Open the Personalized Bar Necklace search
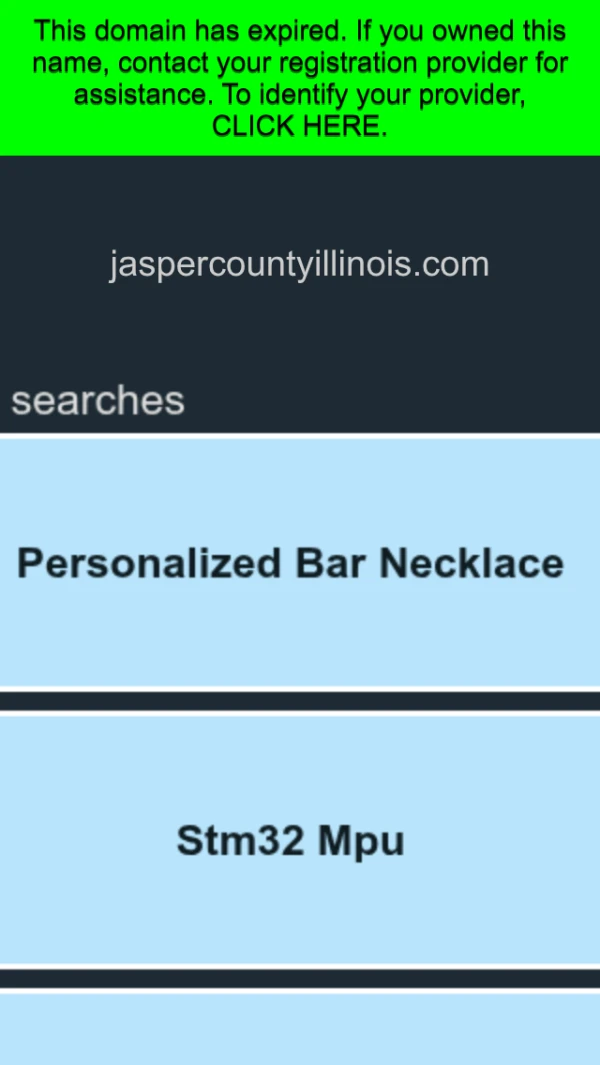 (x=291, y=564)
